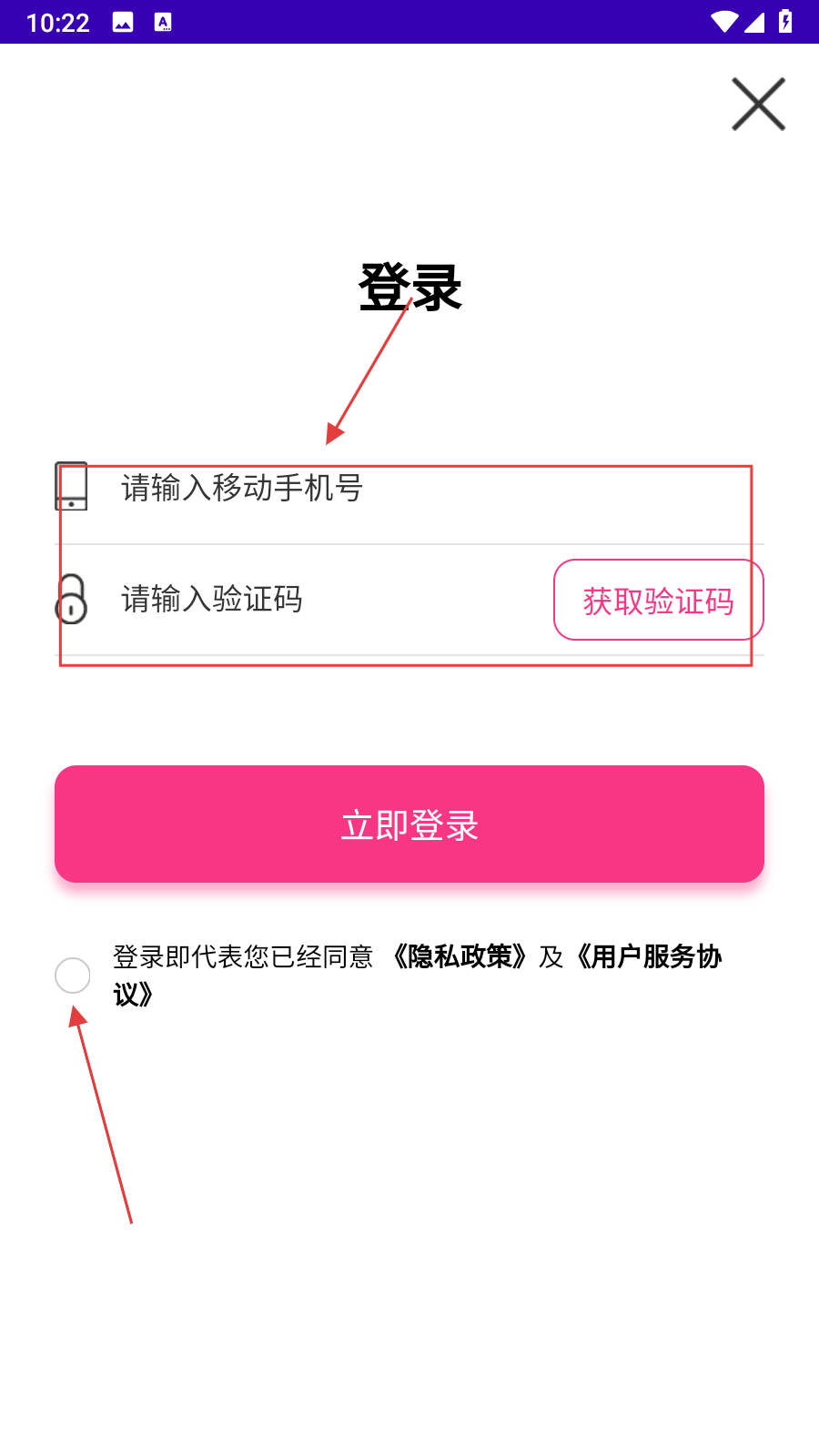
Task: Request a verification code via 获取验证码
Action: [x=658, y=601]
